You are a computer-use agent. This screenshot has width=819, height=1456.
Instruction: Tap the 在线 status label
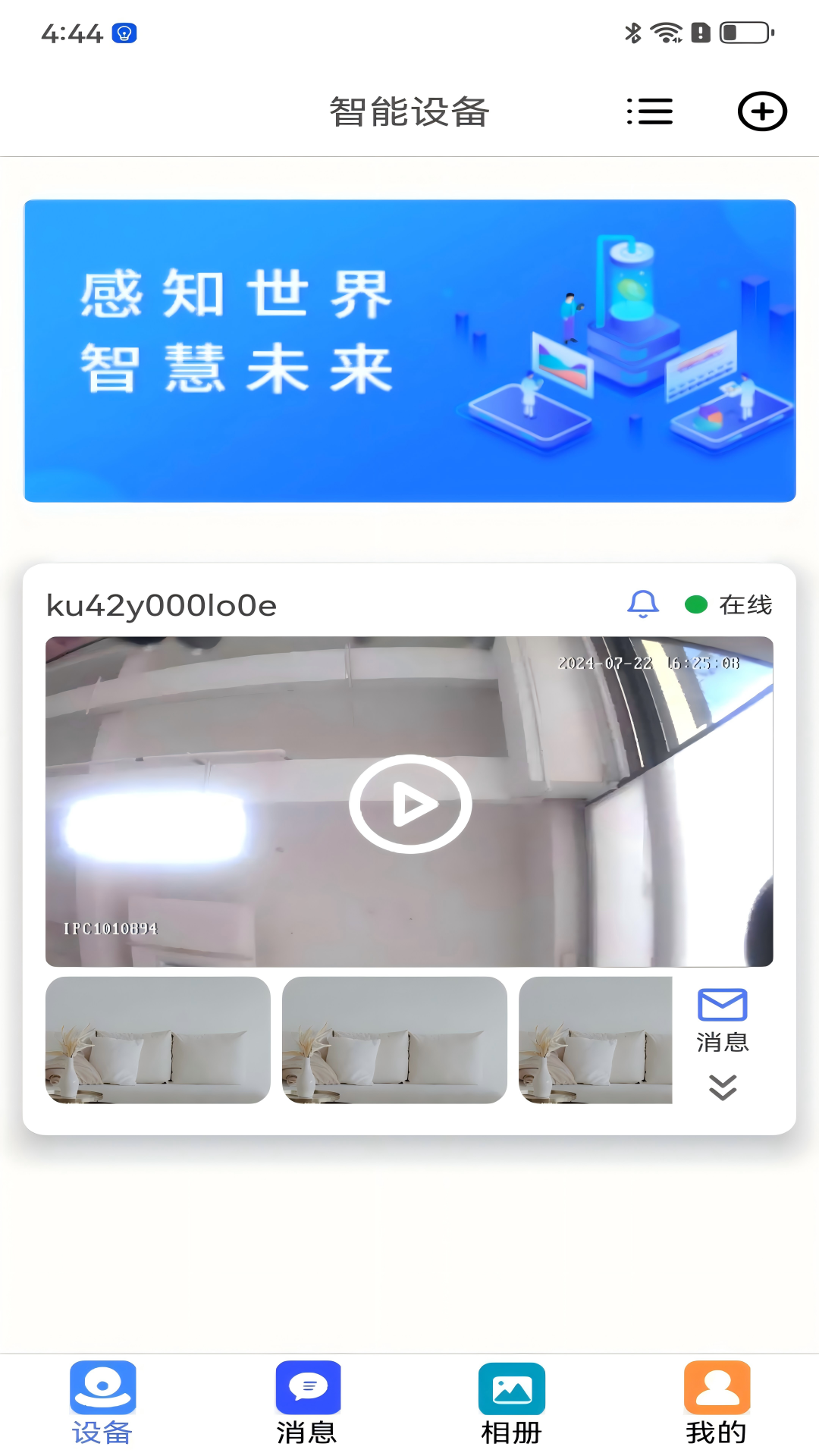tap(746, 604)
